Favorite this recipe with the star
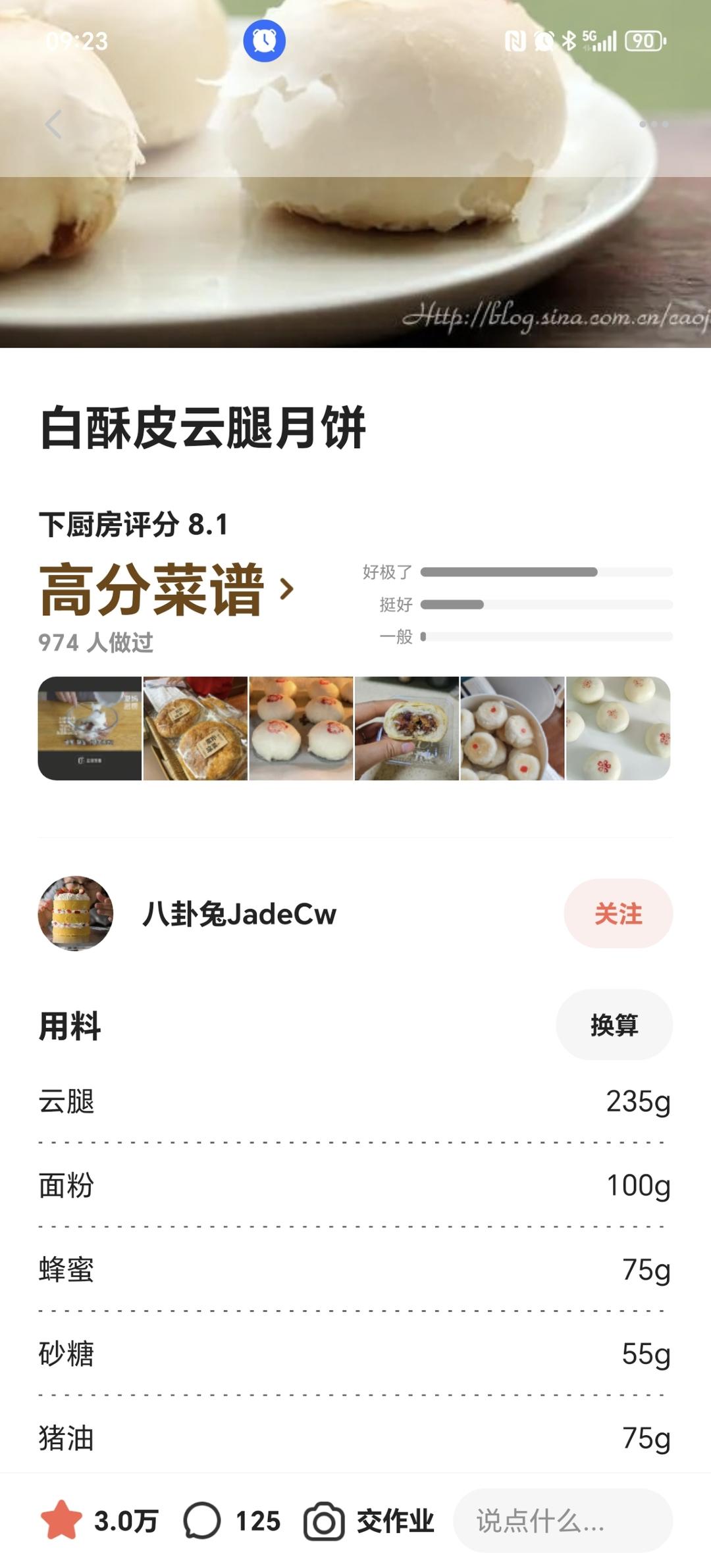Viewport: 711px width, 1568px height. 62,1521
